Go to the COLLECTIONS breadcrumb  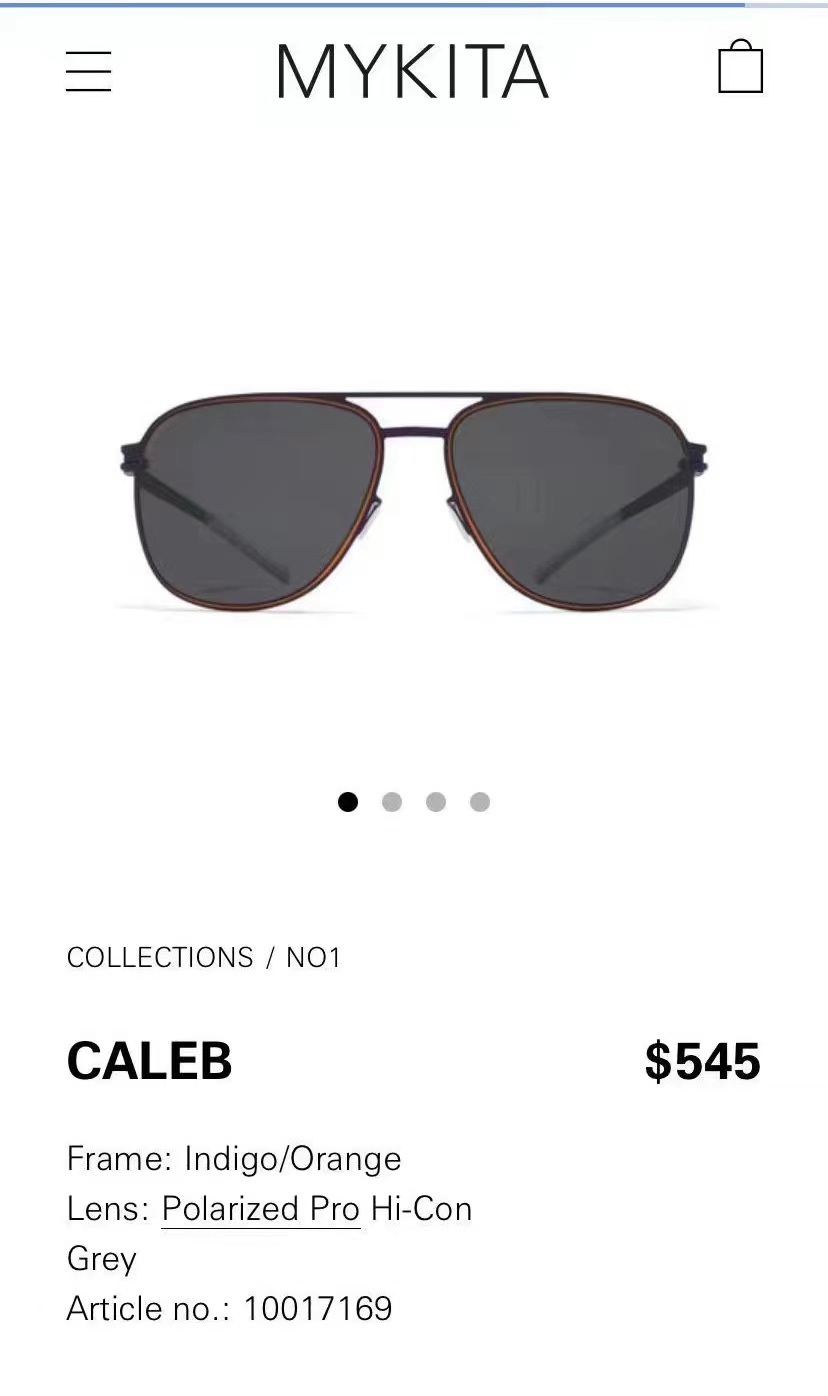(x=160, y=957)
